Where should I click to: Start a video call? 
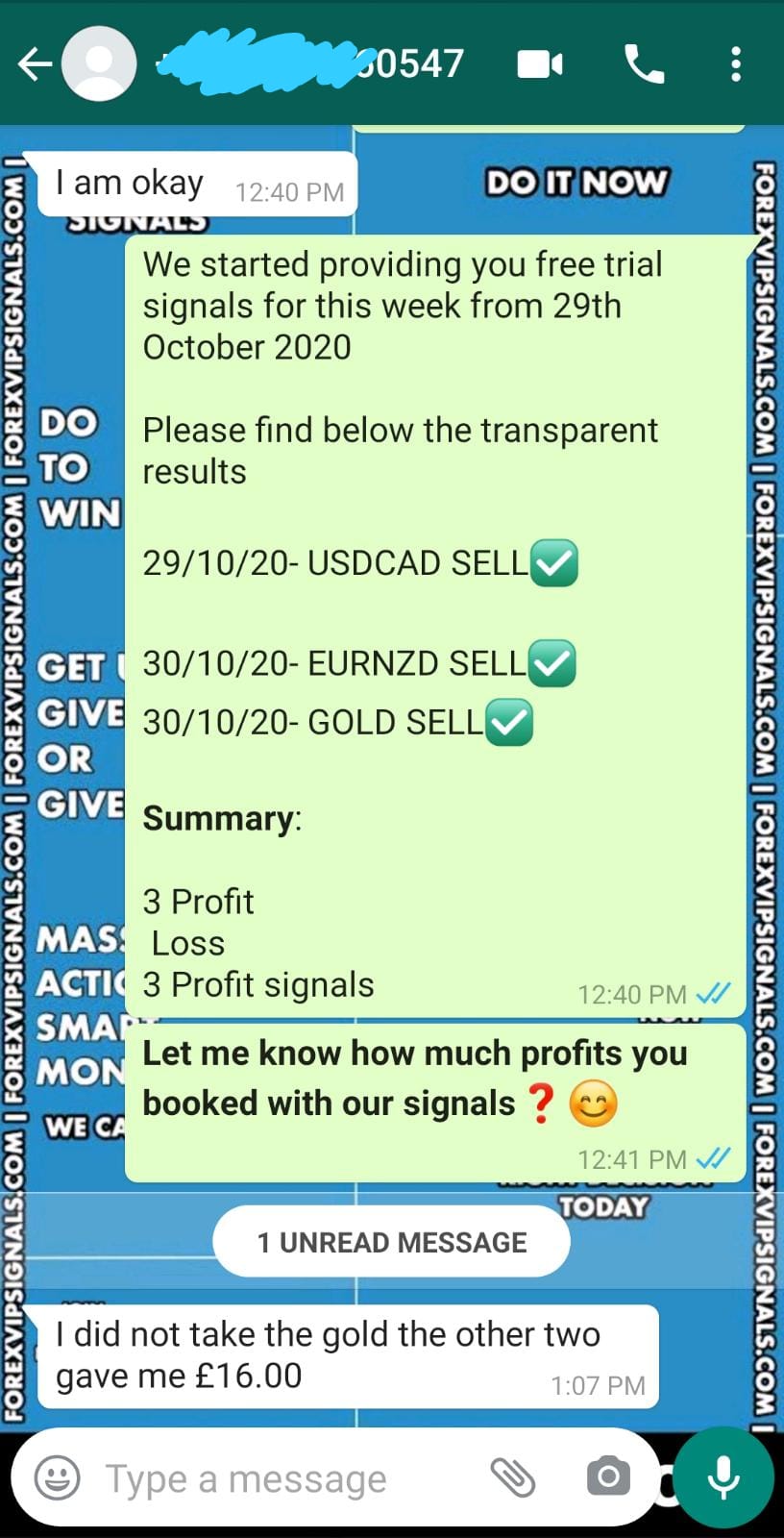pos(540,64)
